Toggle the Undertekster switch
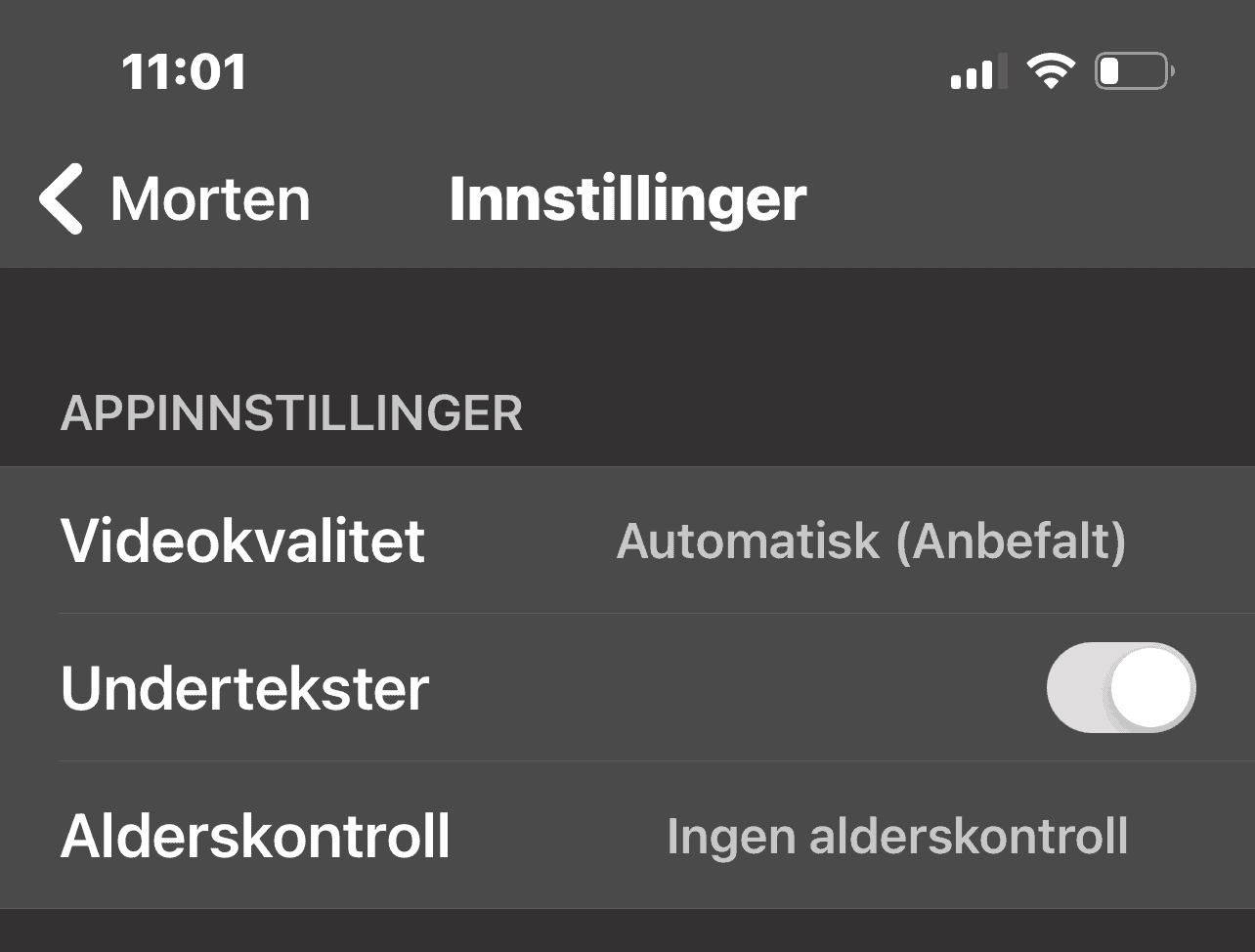The image size is (1255, 952). click(1120, 687)
